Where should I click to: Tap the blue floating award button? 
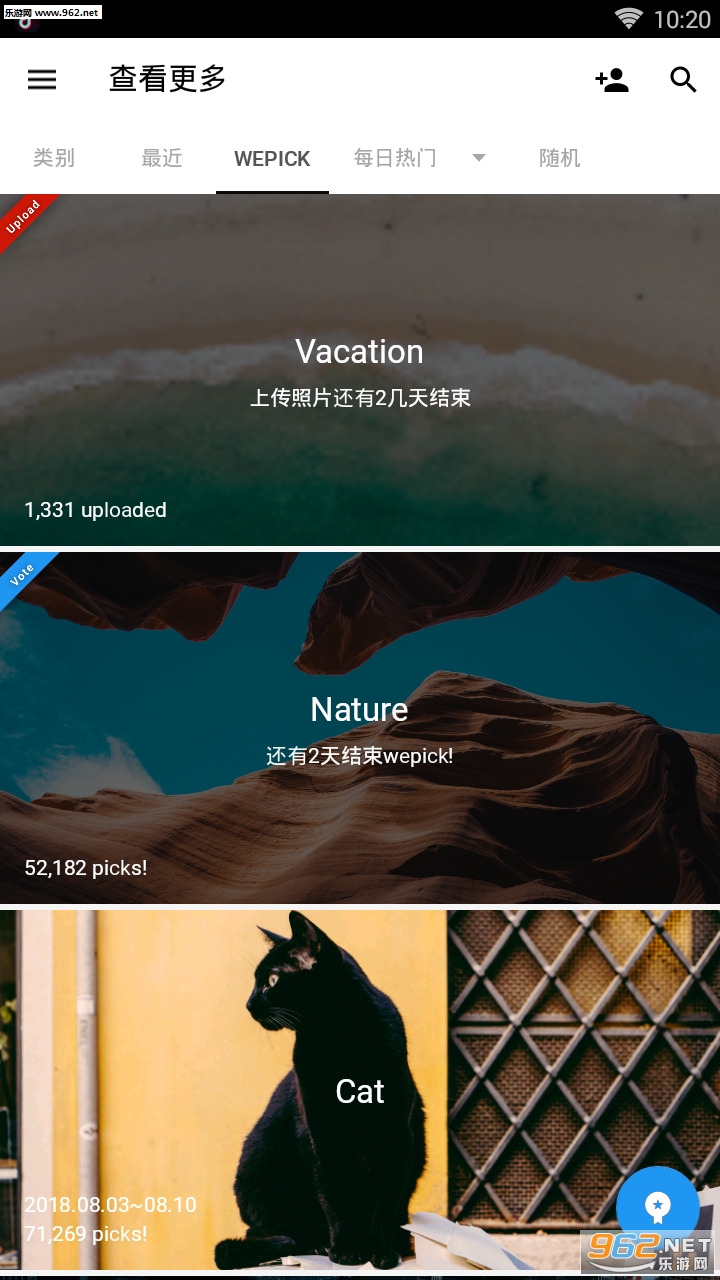[x=657, y=1207]
